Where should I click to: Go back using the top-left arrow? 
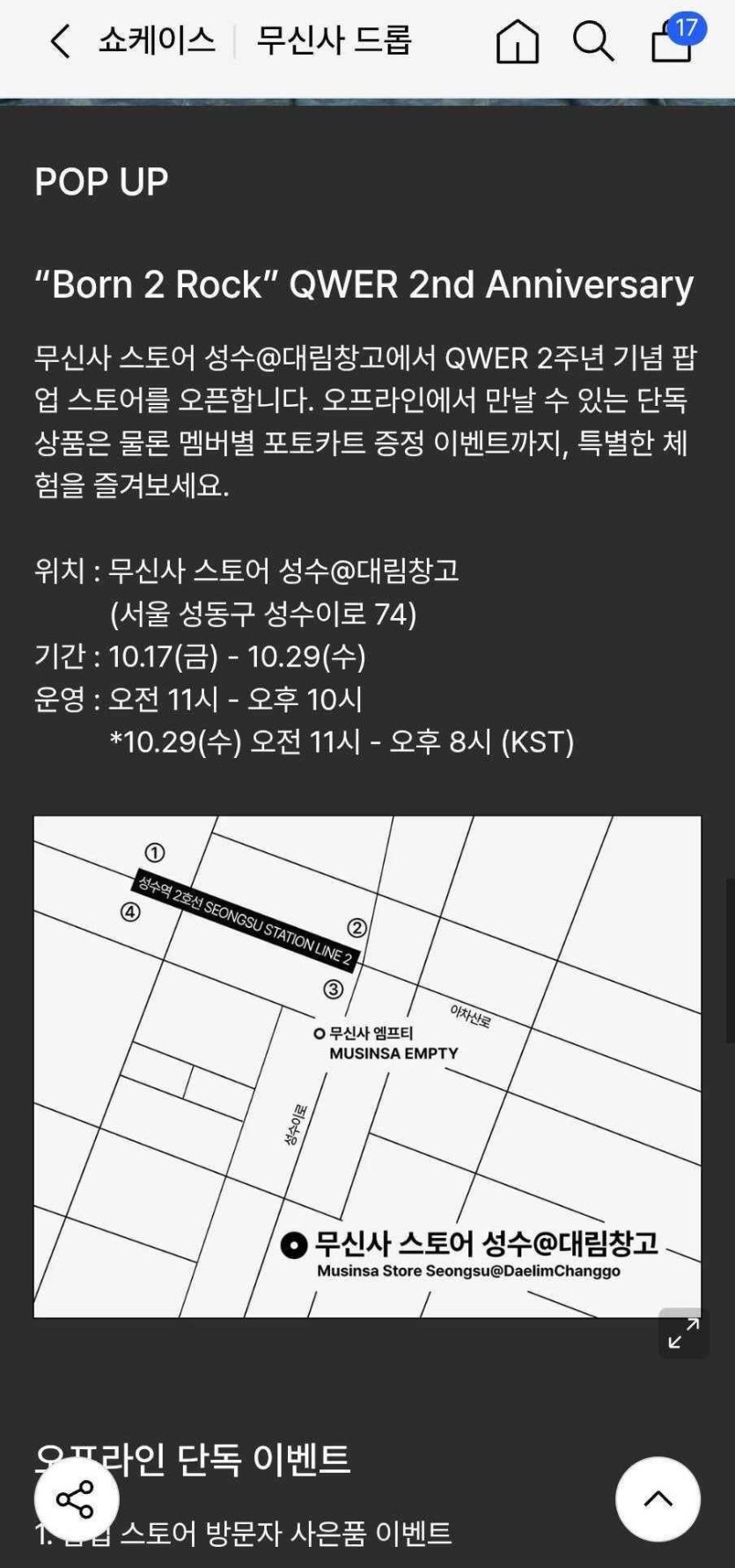[x=60, y=41]
